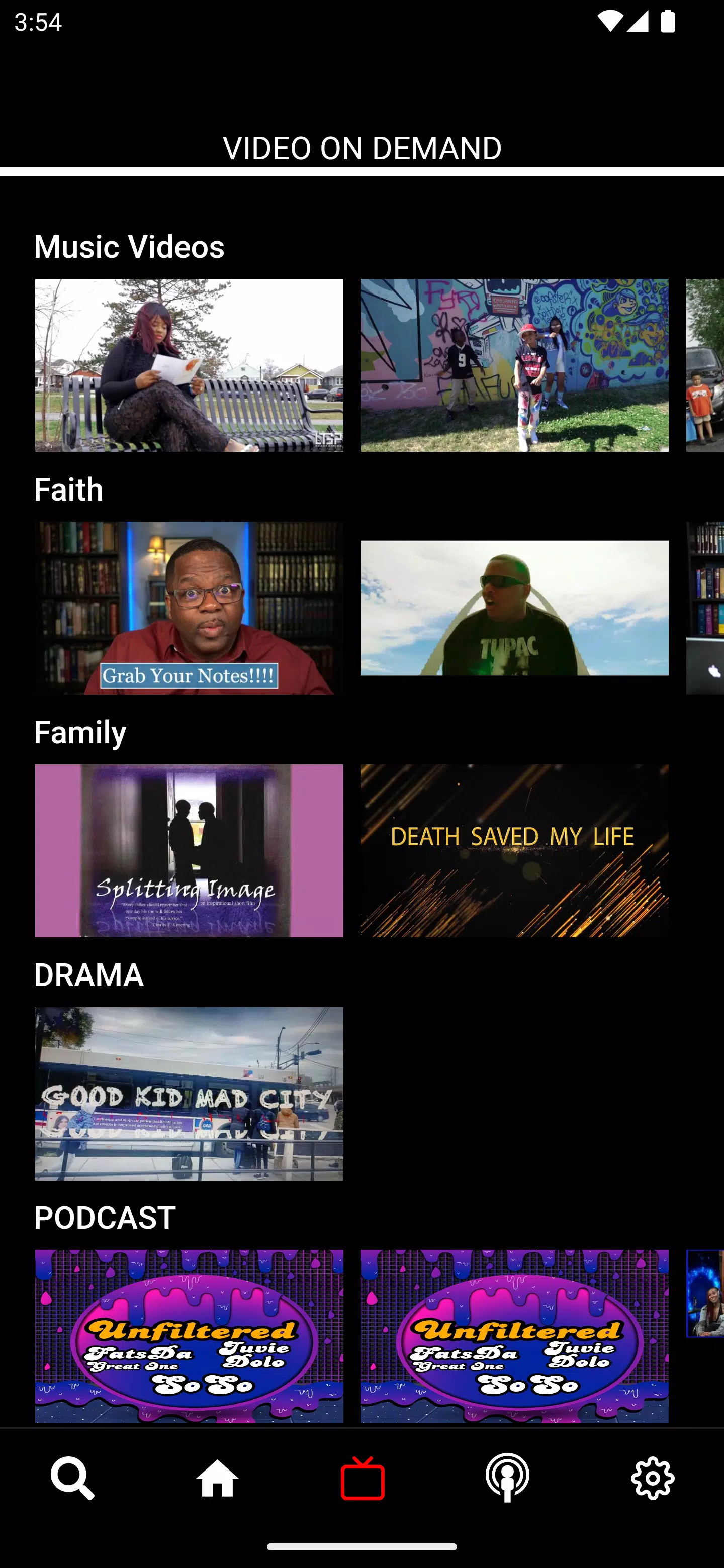Open the second Unfiltered podcast episode
Image resolution: width=724 pixels, height=1568 pixels.
[514, 1336]
